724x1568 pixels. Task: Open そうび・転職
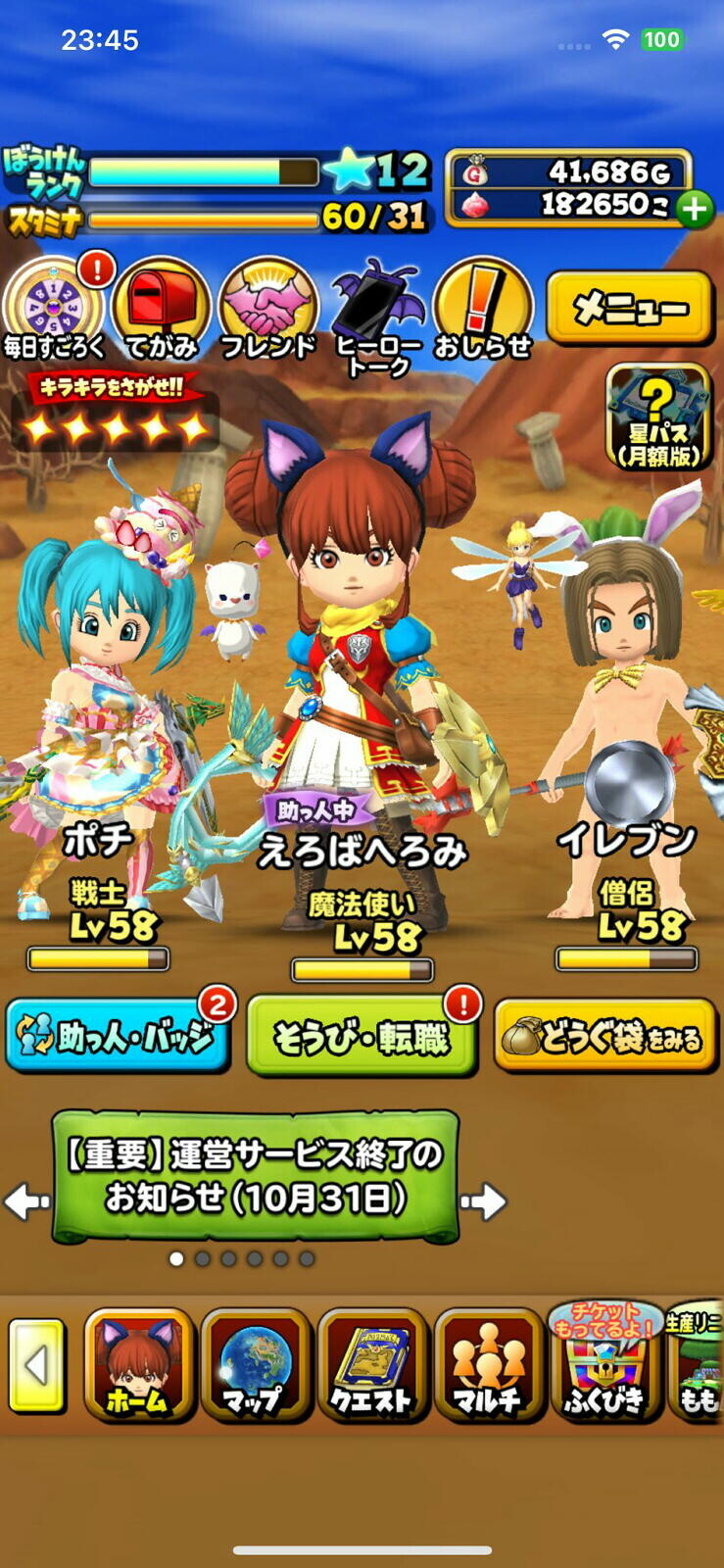coord(362,1037)
